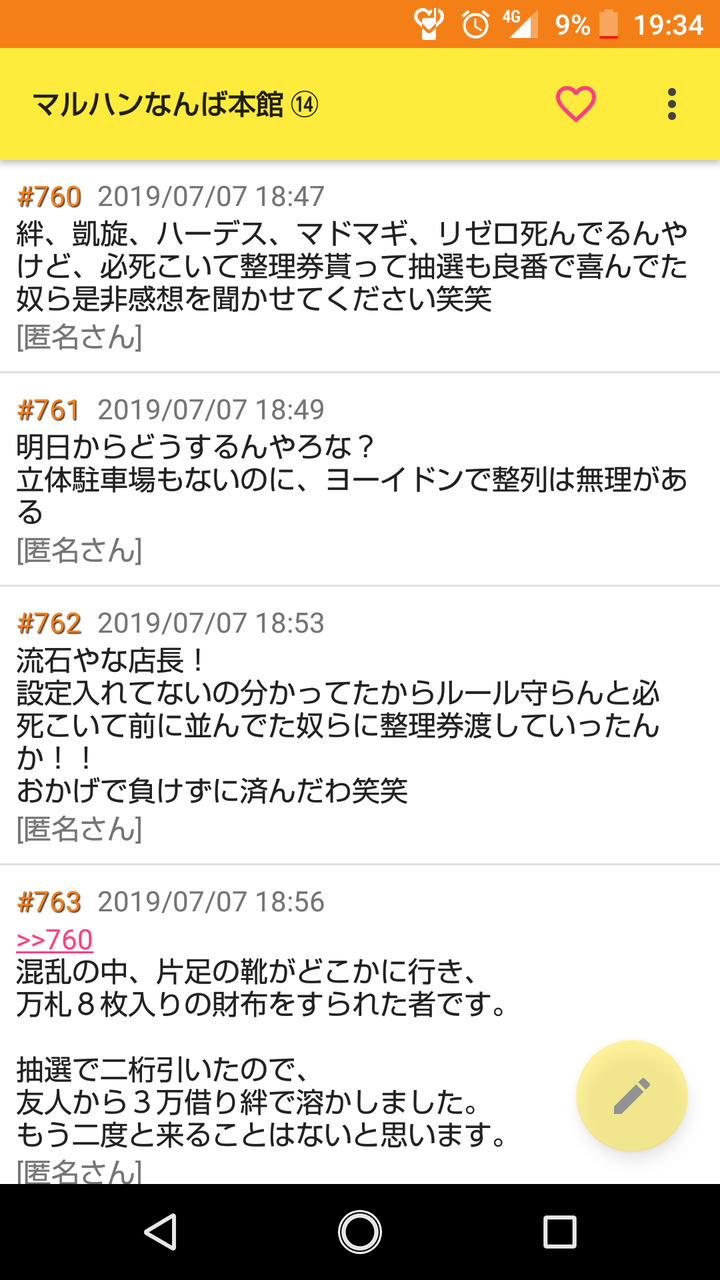Go back with the system back button
The height and width of the screenshot is (1280, 720).
pyautogui.click(x=160, y=1232)
